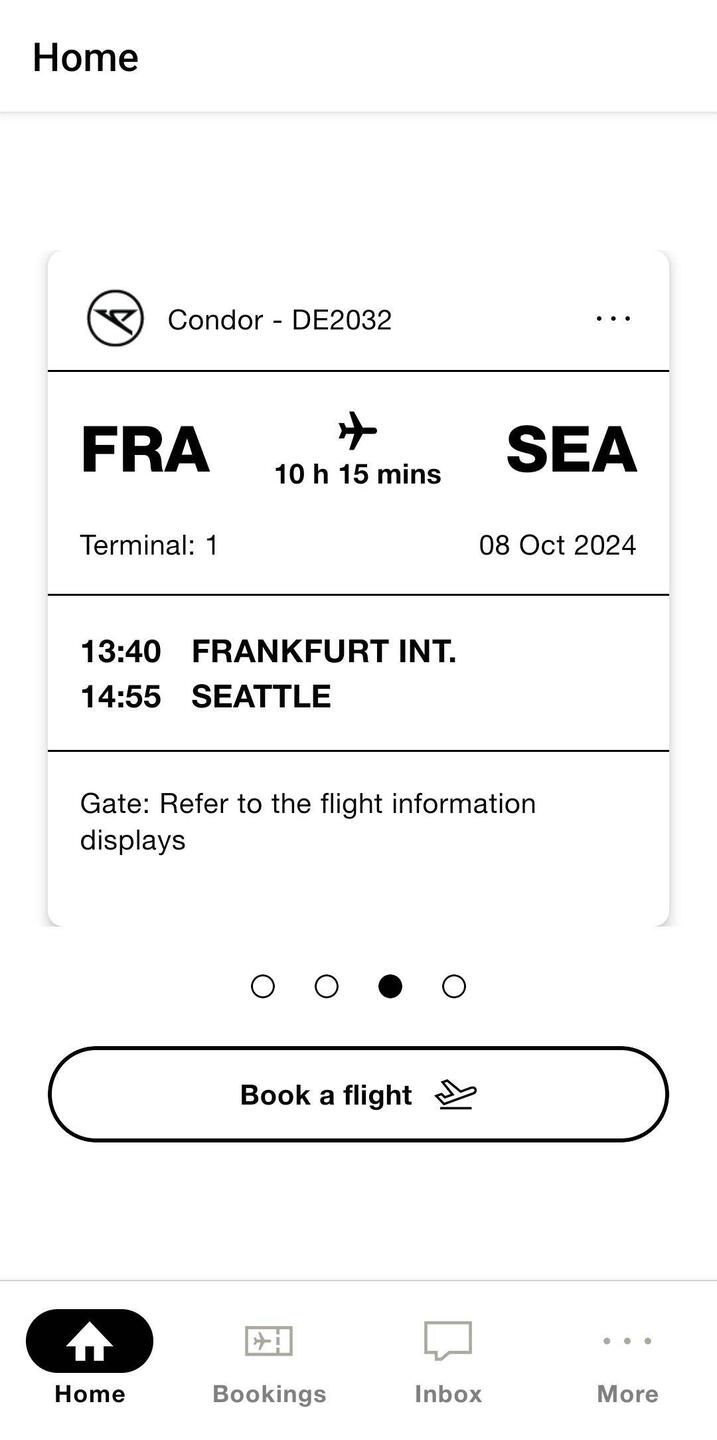Open the Inbox tab
The image size is (717, 1440).
pyautogui.click(x=448, y=1359)
